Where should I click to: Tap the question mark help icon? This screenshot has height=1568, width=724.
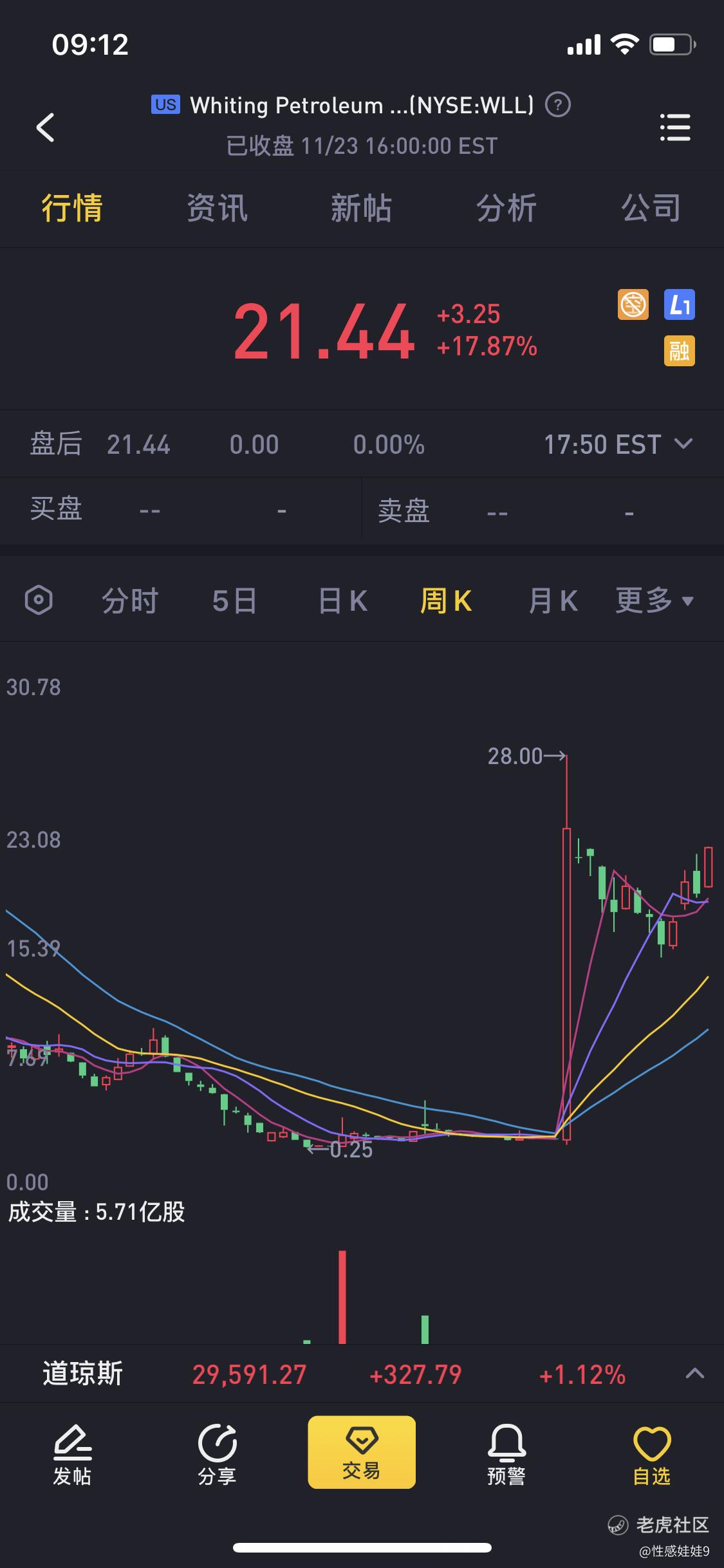[x=558, y=104]
